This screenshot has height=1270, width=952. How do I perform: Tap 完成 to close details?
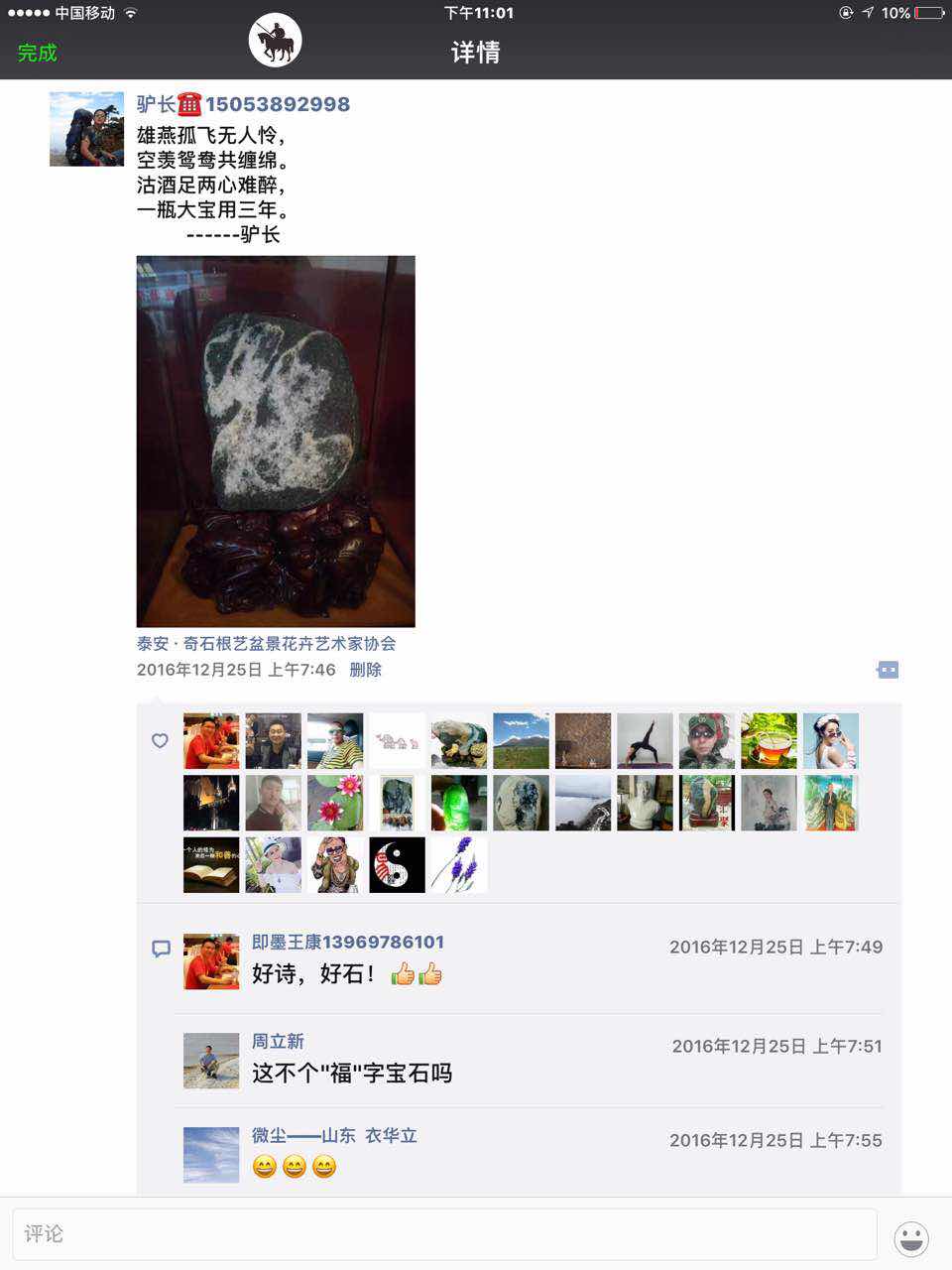tap(38, 53)
